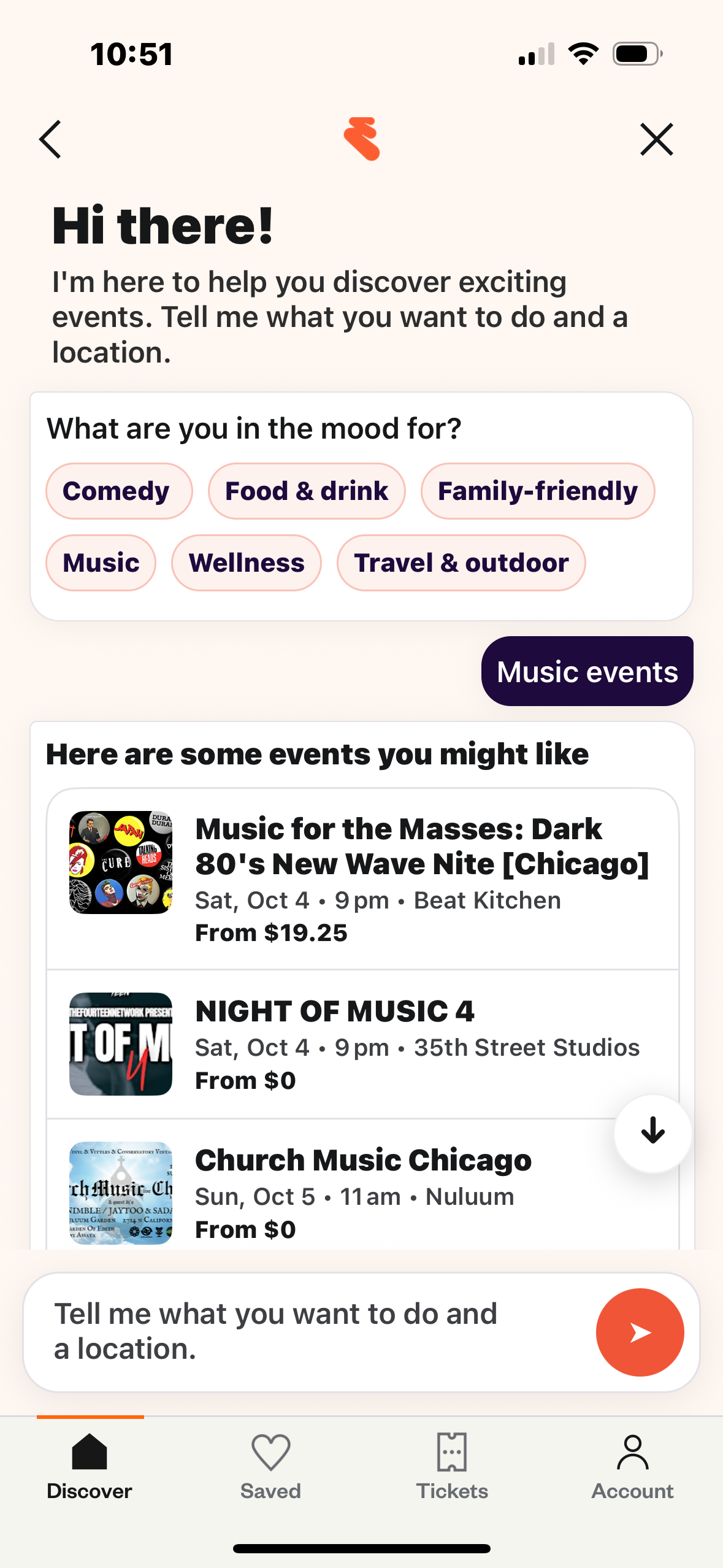This screenshot has width=723, height=1568.
Task: Send the message with the orange arrow
Action: click(640, 1332)
